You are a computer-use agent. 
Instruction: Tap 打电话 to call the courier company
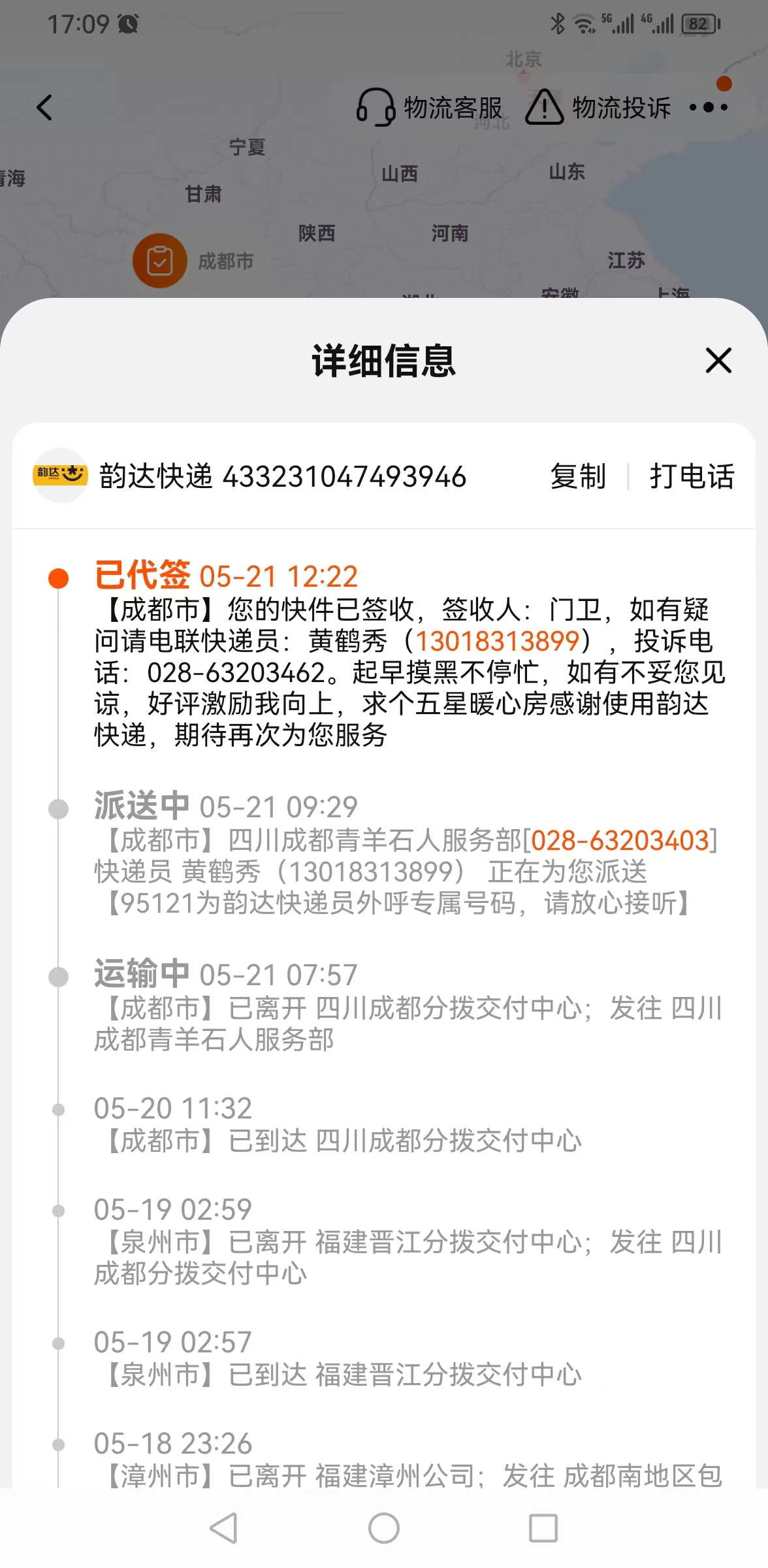692,476
